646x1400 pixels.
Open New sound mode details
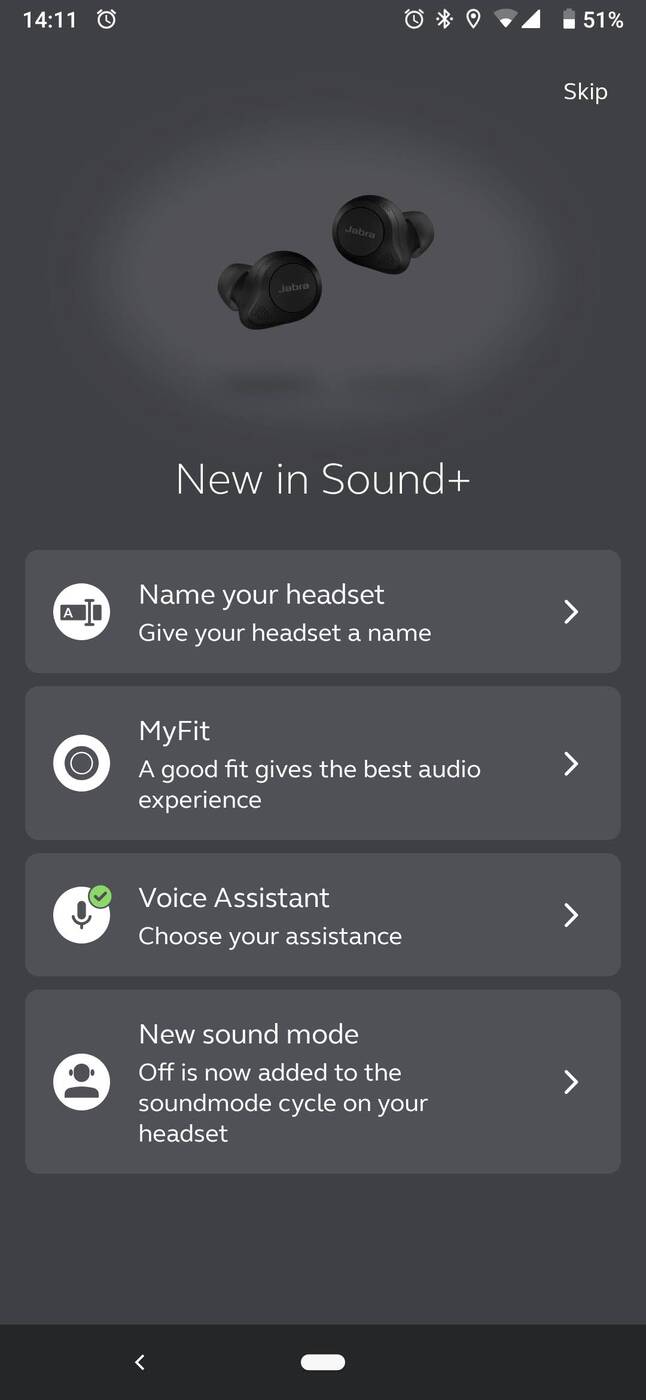[322, 1081]
